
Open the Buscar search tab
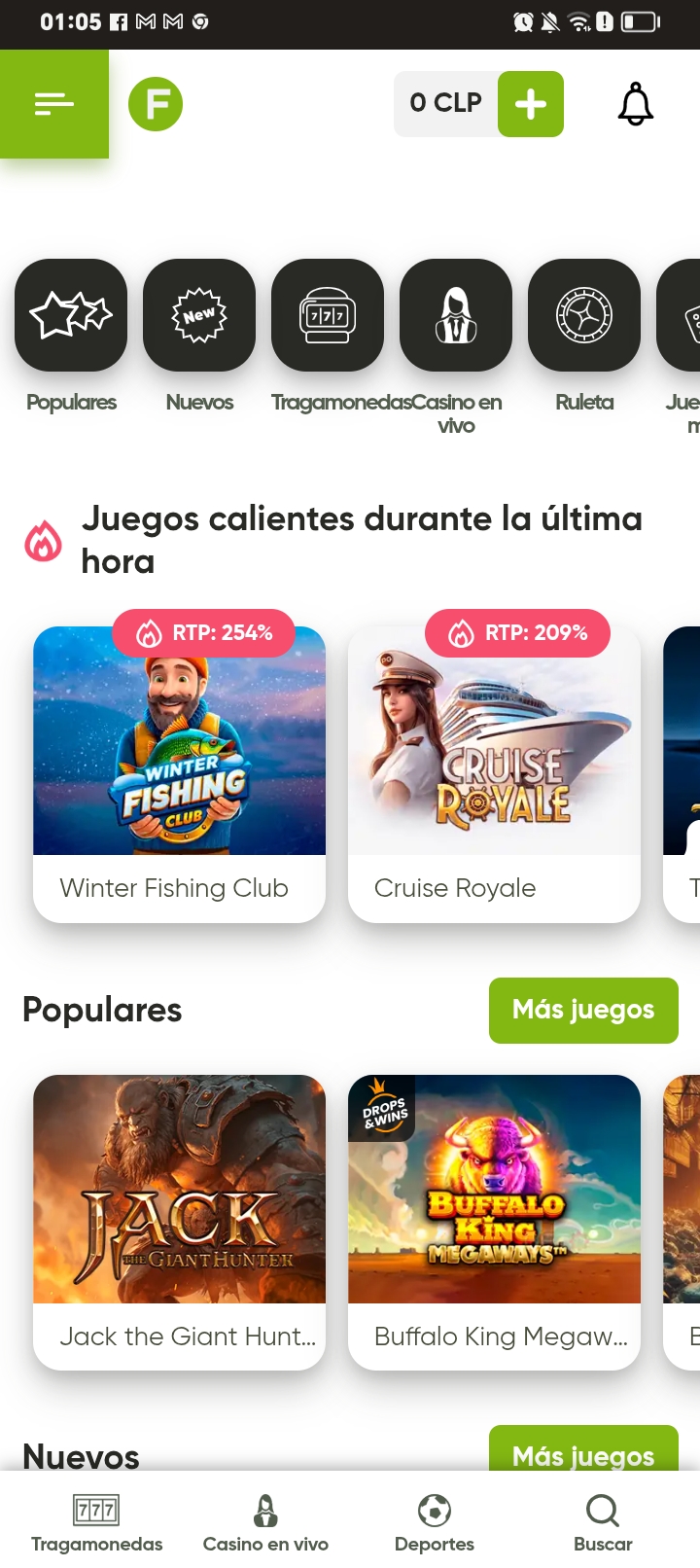[x=603, y=1522]
